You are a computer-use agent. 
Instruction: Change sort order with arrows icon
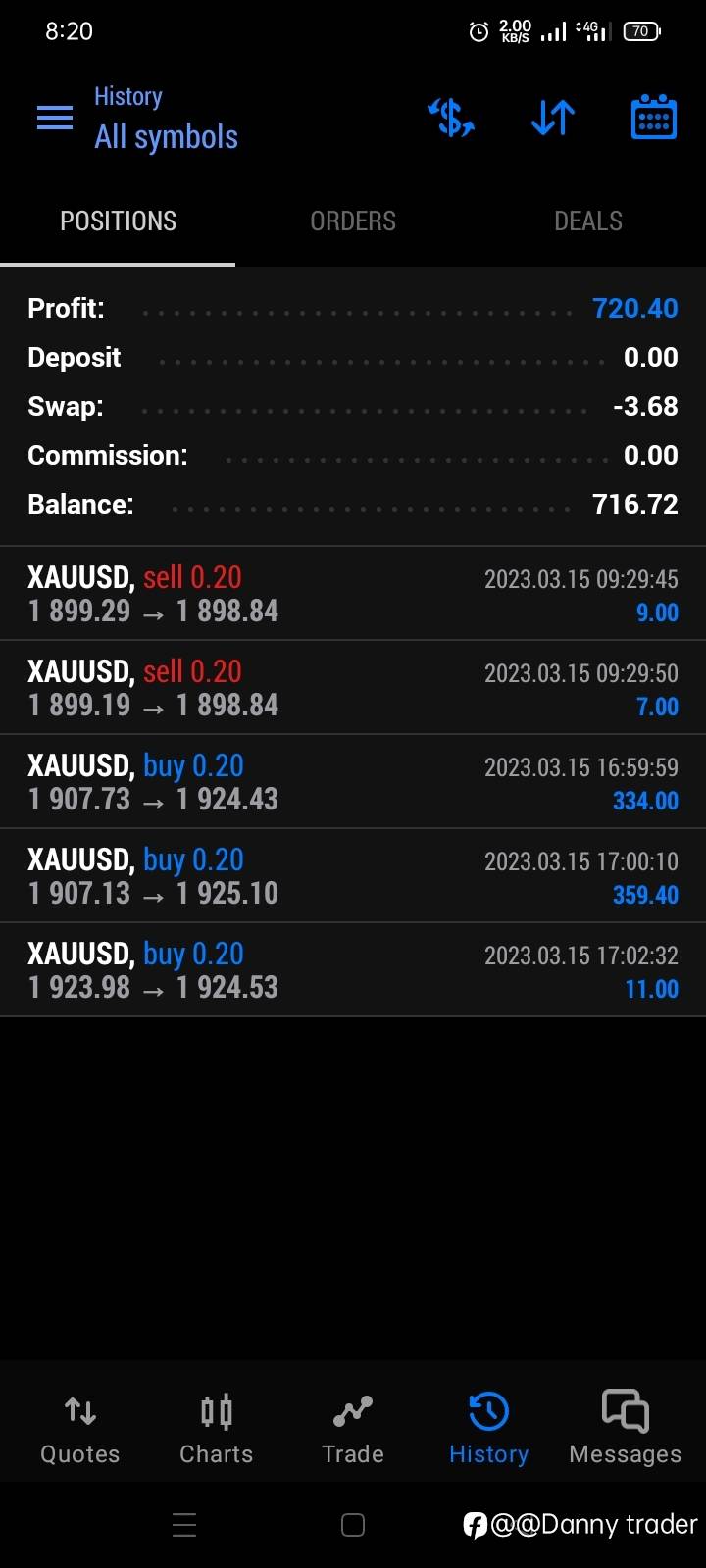click(x=553, y=119)
